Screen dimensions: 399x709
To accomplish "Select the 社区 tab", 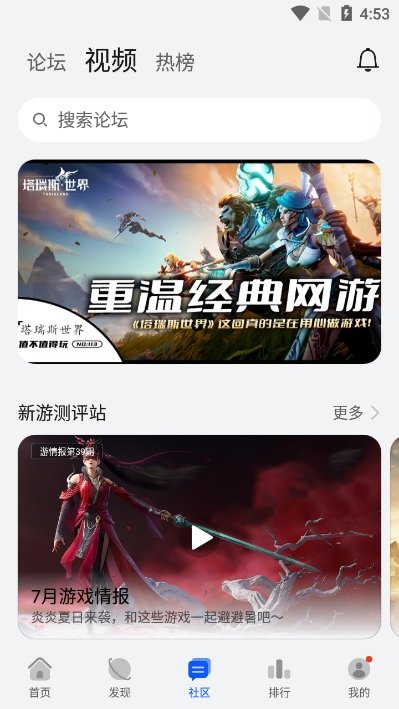I will pos(200,677).
